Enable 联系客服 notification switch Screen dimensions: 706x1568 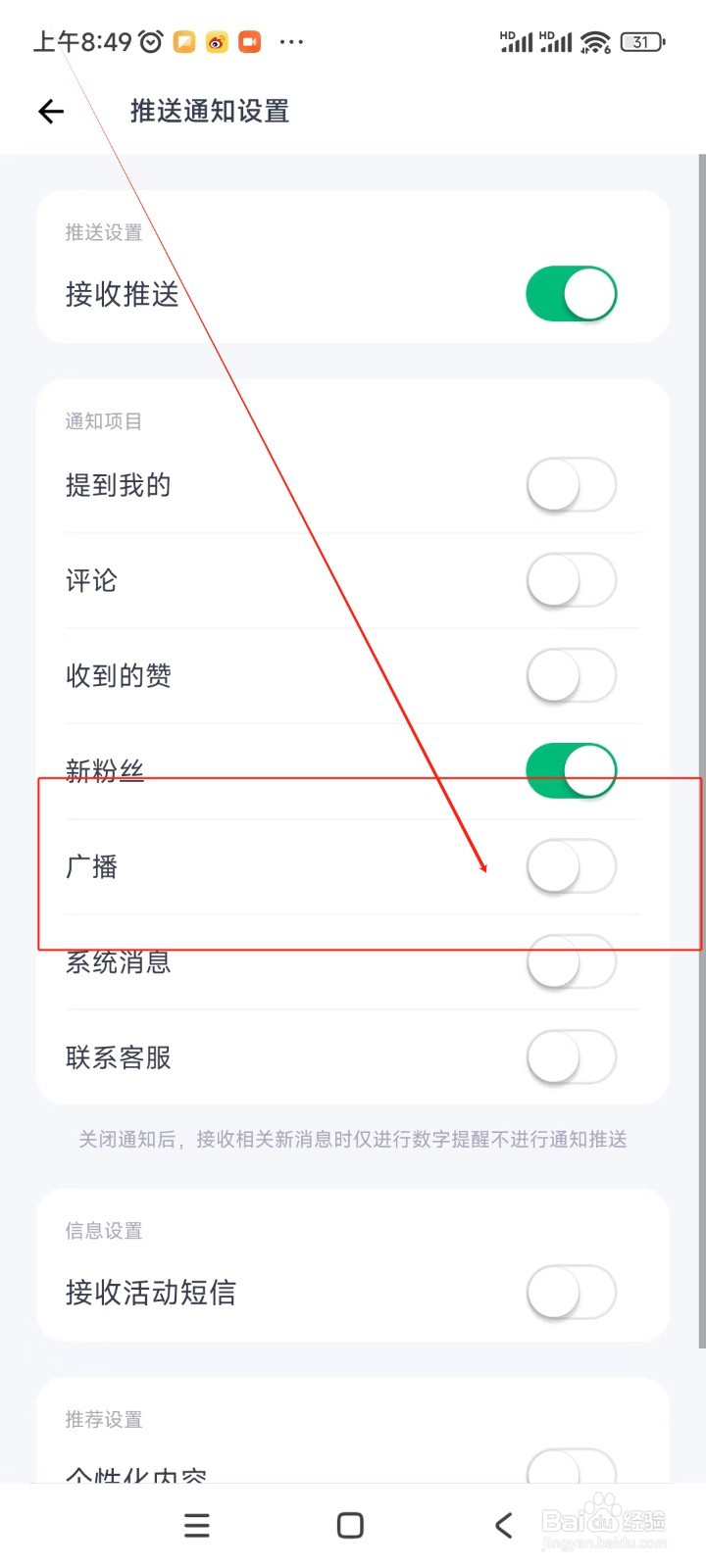pos(572,1057)
